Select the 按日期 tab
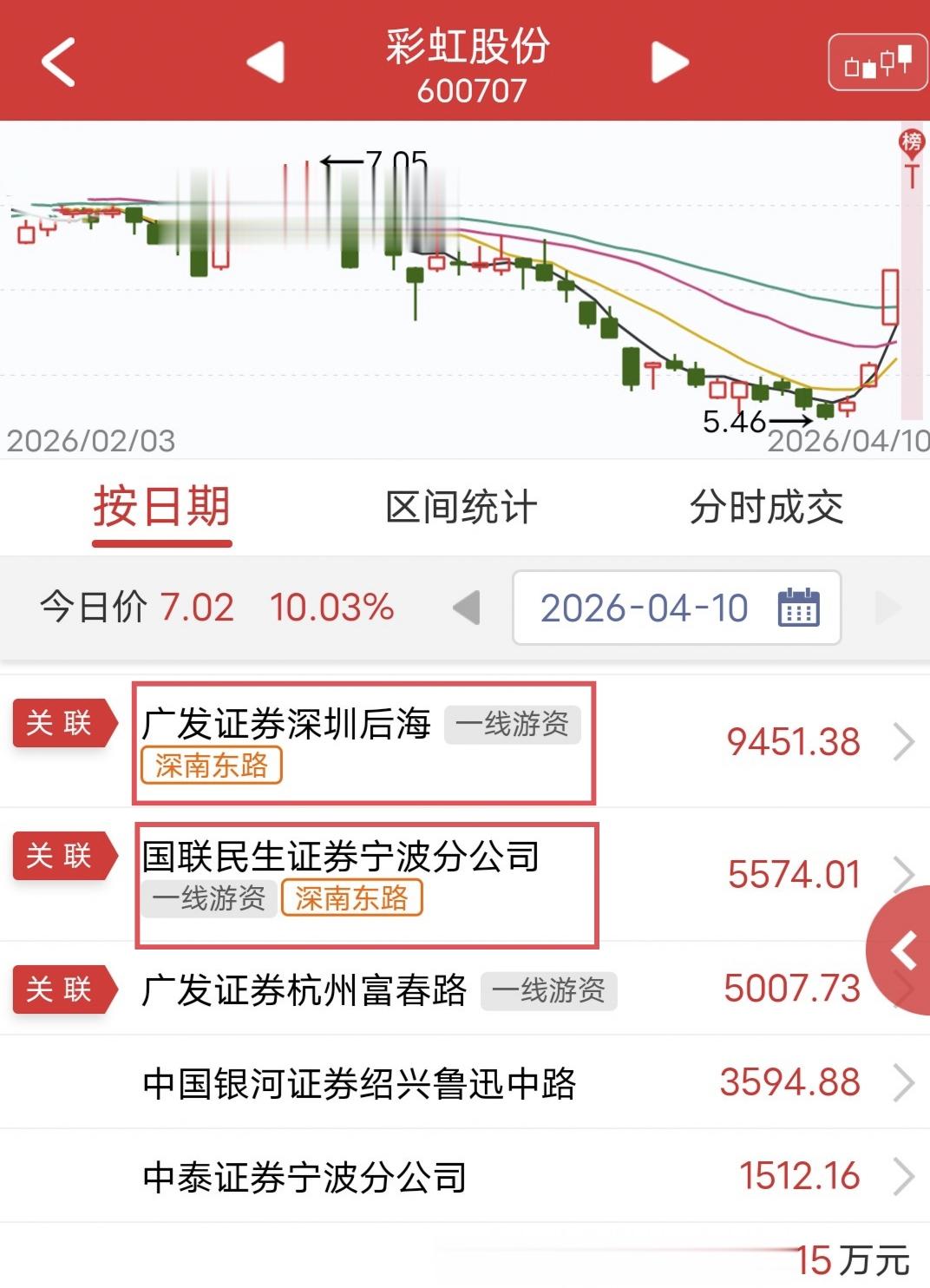 click(x=161, y=507)
